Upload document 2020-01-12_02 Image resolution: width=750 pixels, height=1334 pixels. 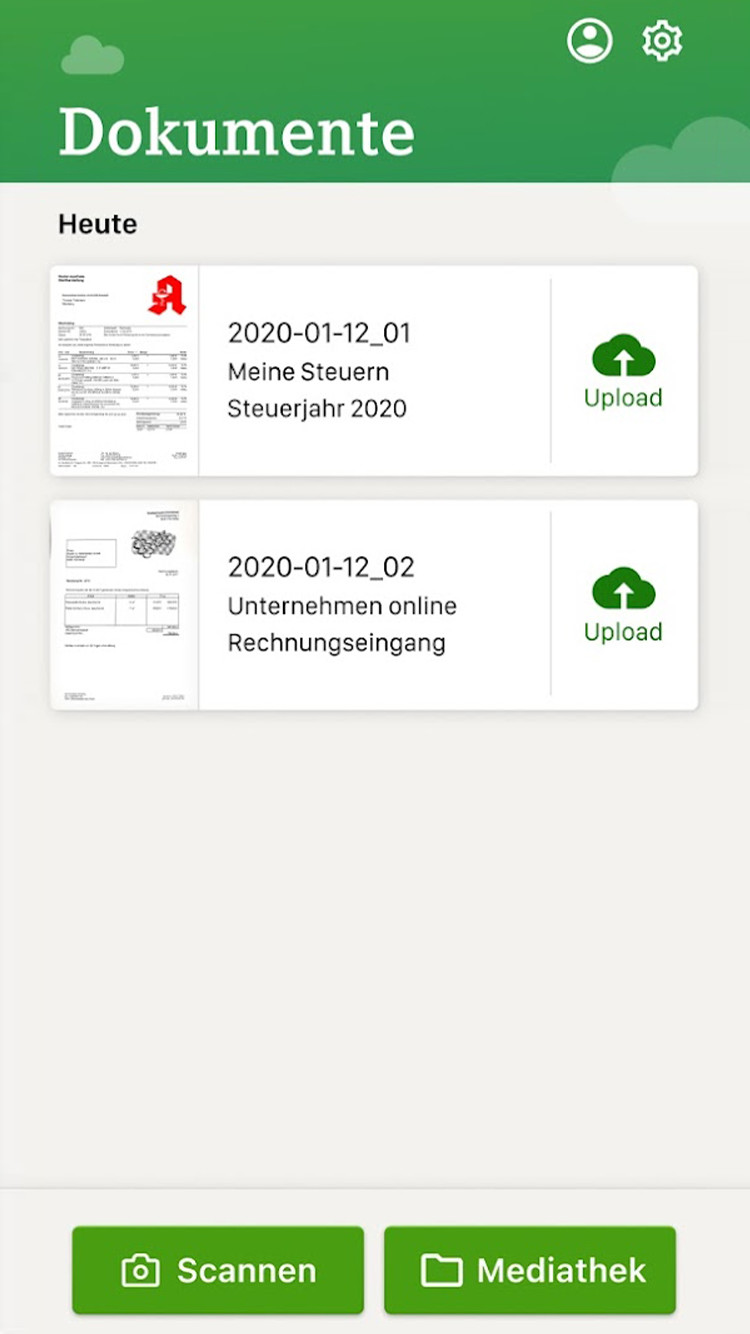click(x=623, y=605)
